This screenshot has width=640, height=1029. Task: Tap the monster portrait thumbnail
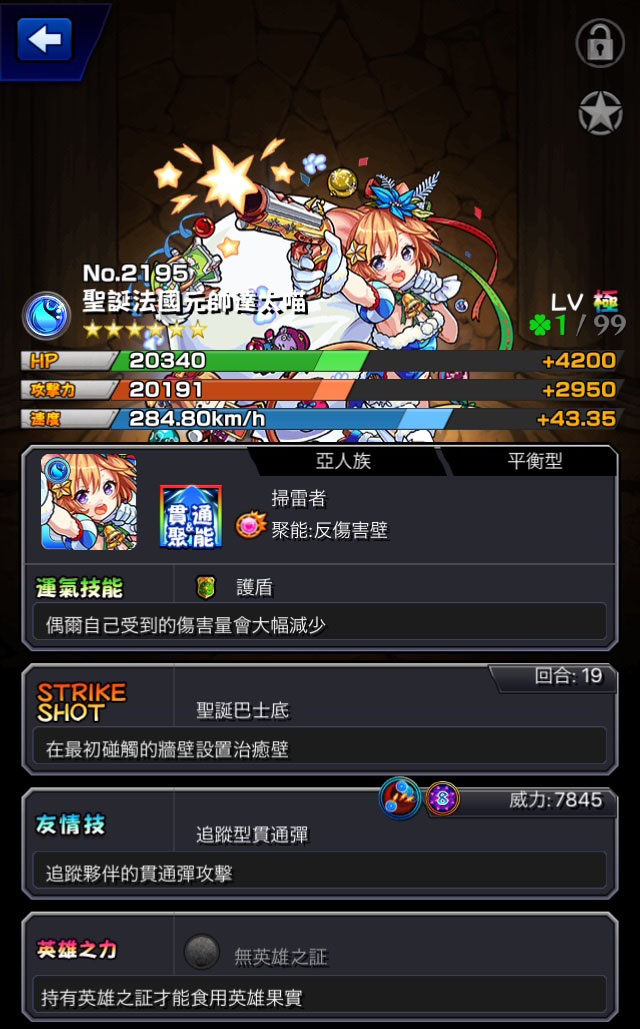tap(89, 502)
